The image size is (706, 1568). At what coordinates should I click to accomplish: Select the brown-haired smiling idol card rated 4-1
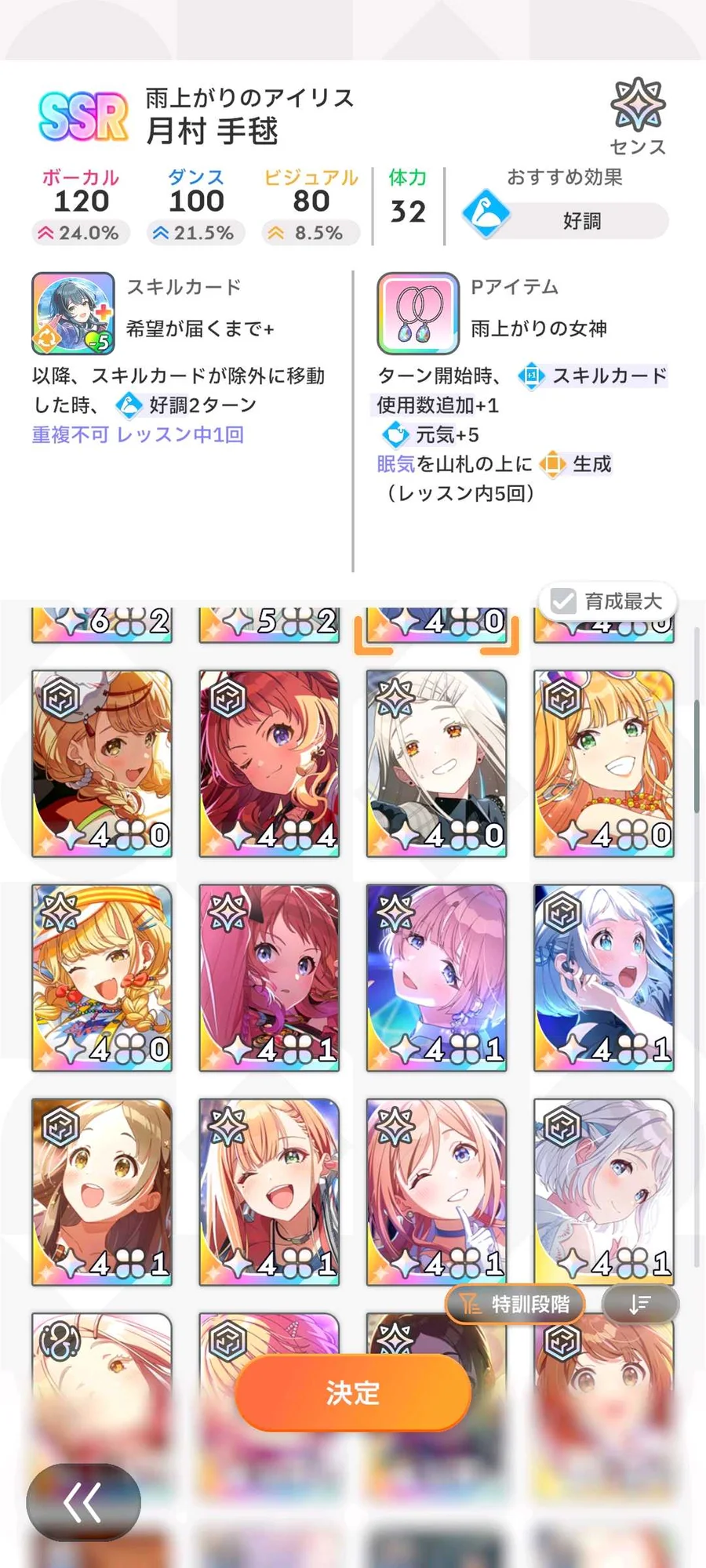tap(102, 1192)
